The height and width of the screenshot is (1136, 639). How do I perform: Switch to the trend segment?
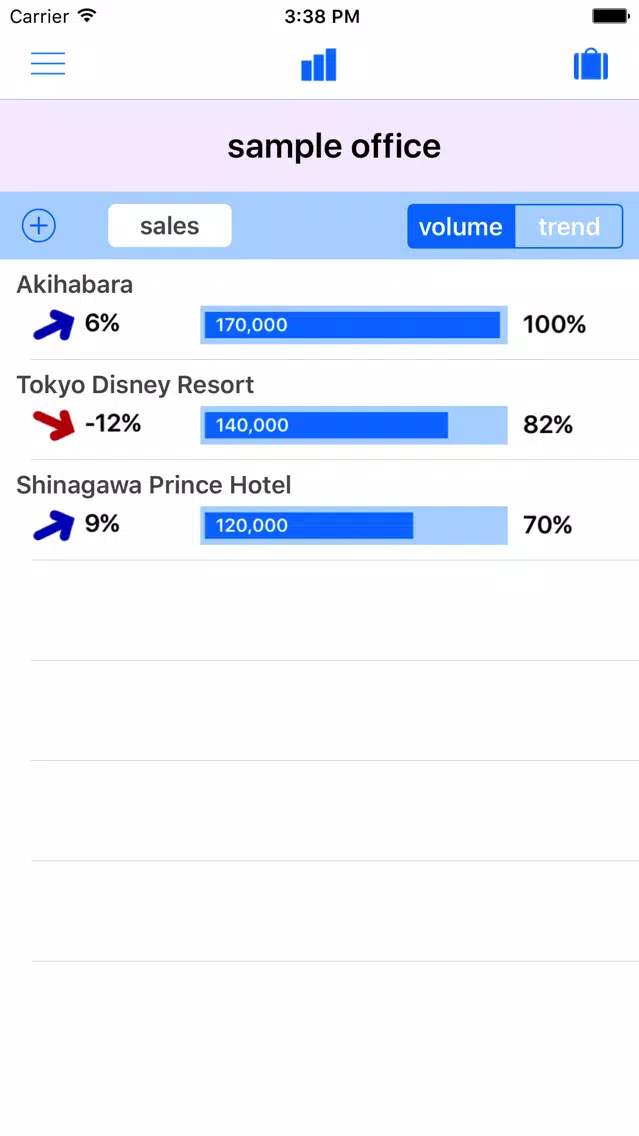[x=569, y=227]
